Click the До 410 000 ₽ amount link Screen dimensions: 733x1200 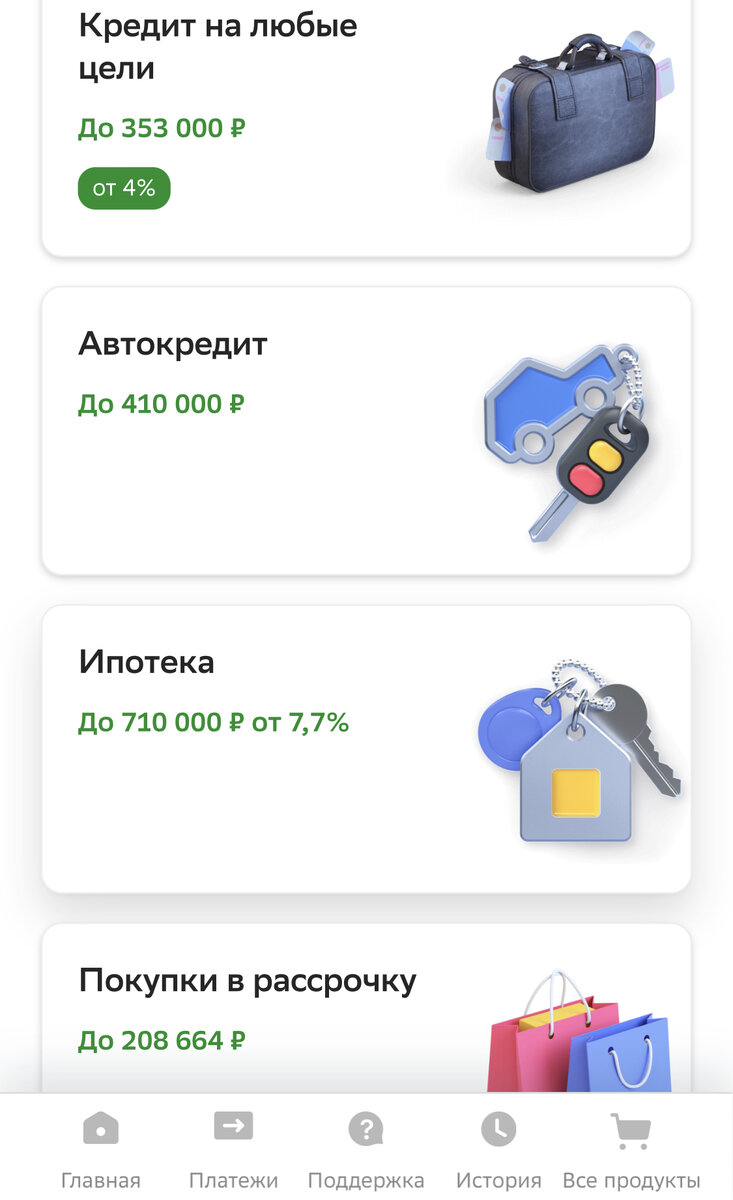pyautogui.click(x=159, y=403)
